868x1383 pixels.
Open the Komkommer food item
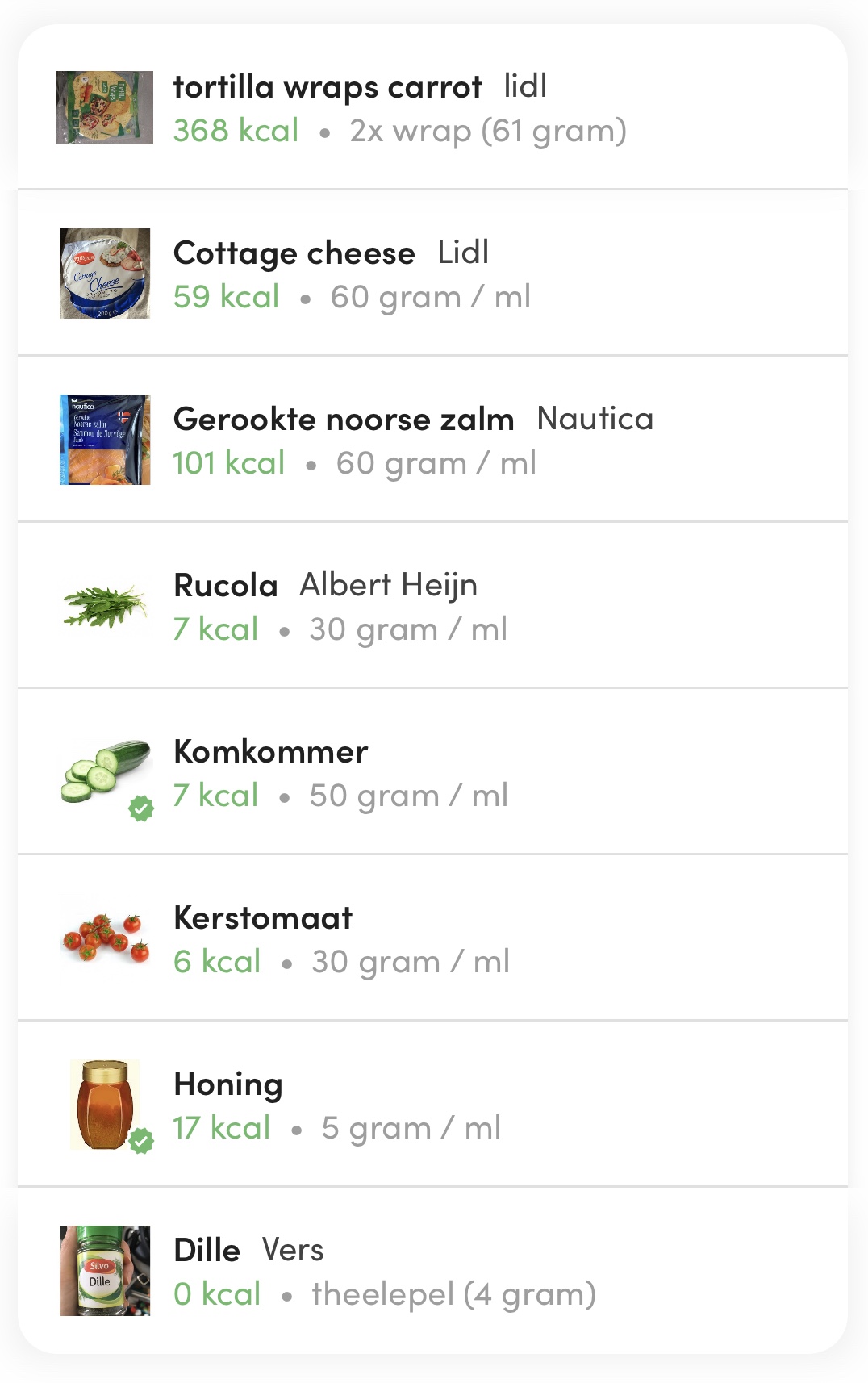[432, 773]
